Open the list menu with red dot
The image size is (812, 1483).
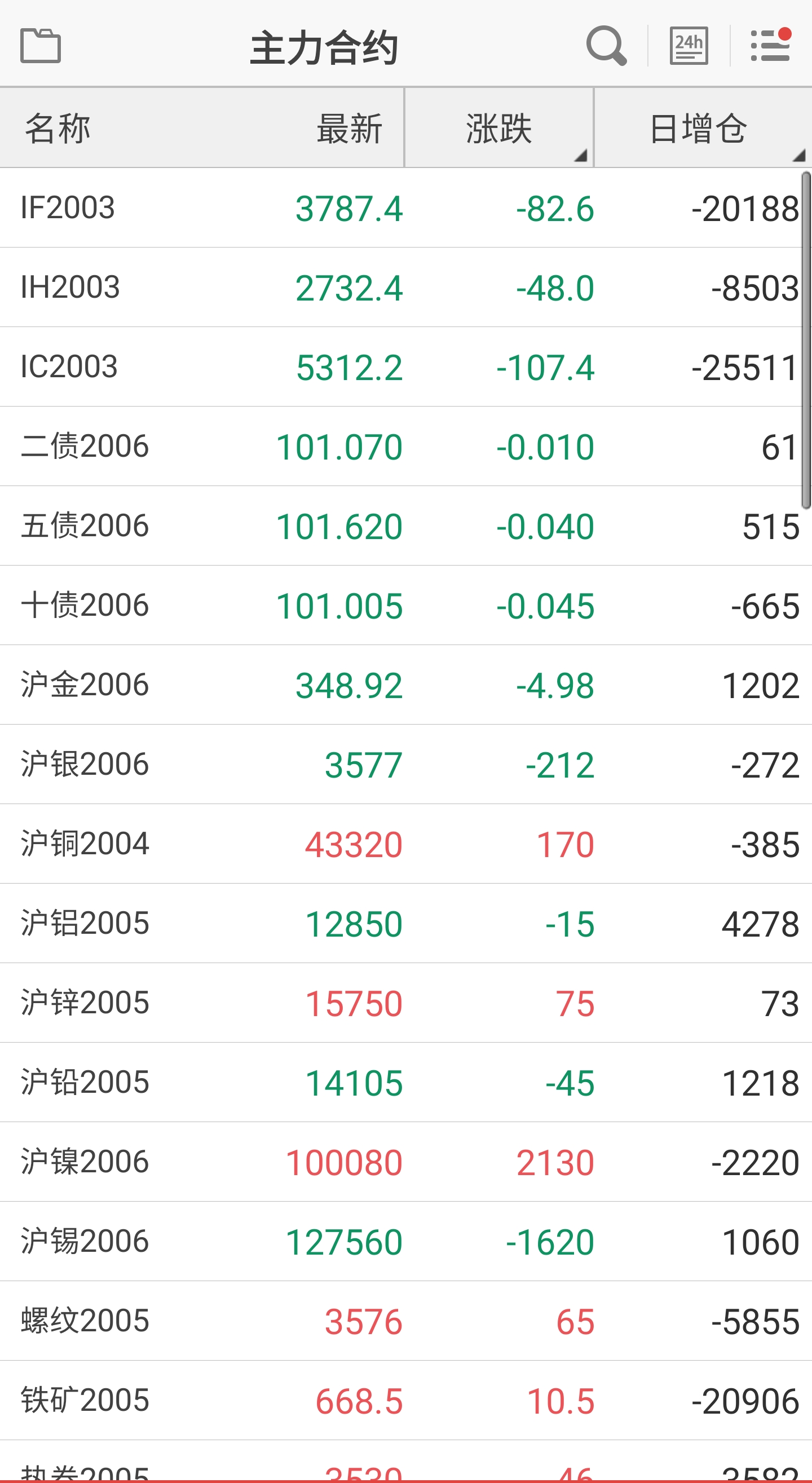click(x=770, y=46)
